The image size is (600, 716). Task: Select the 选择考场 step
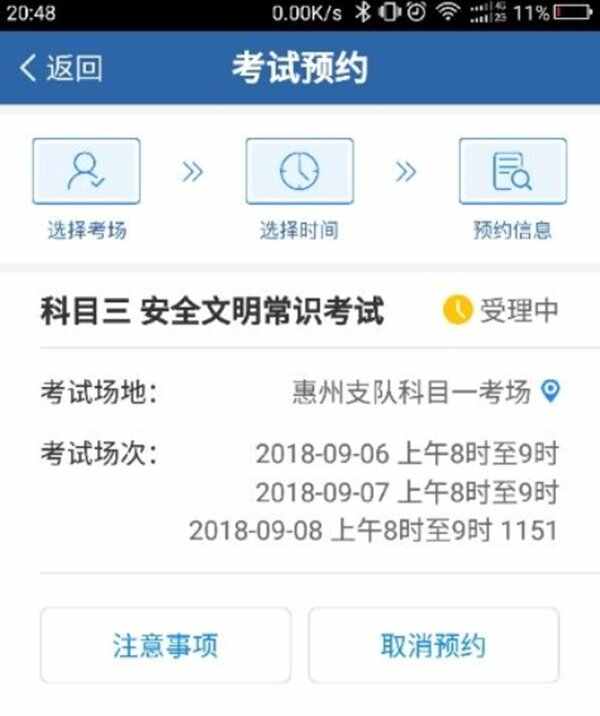(87, 173)
